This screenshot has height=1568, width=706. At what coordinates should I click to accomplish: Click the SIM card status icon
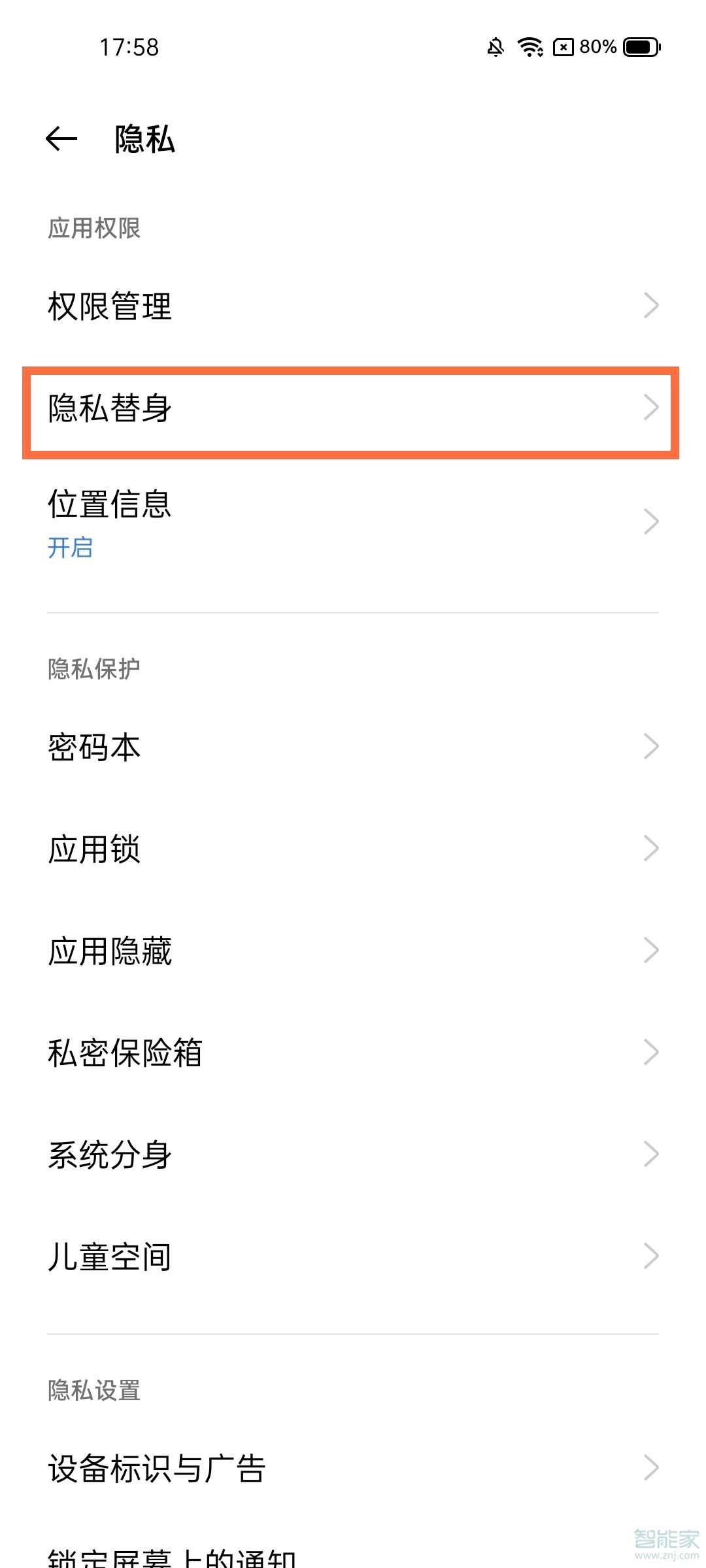coord(565,47)
